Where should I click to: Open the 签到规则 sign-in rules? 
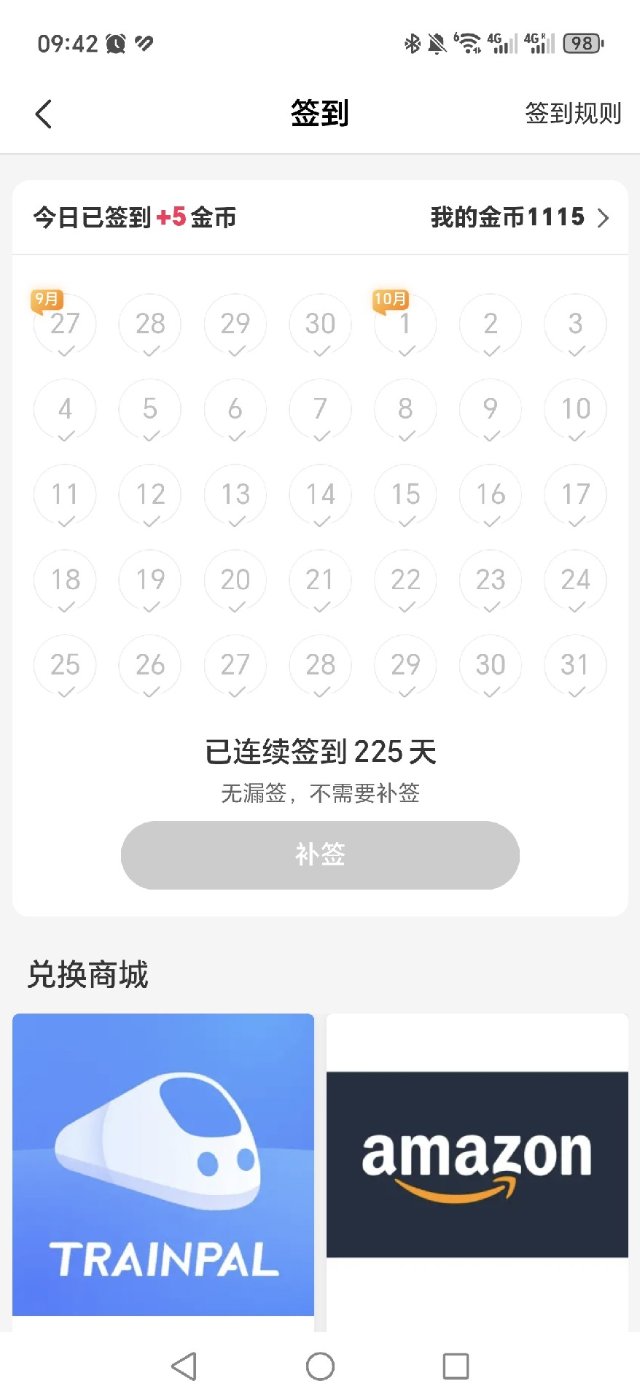[573, 114]
